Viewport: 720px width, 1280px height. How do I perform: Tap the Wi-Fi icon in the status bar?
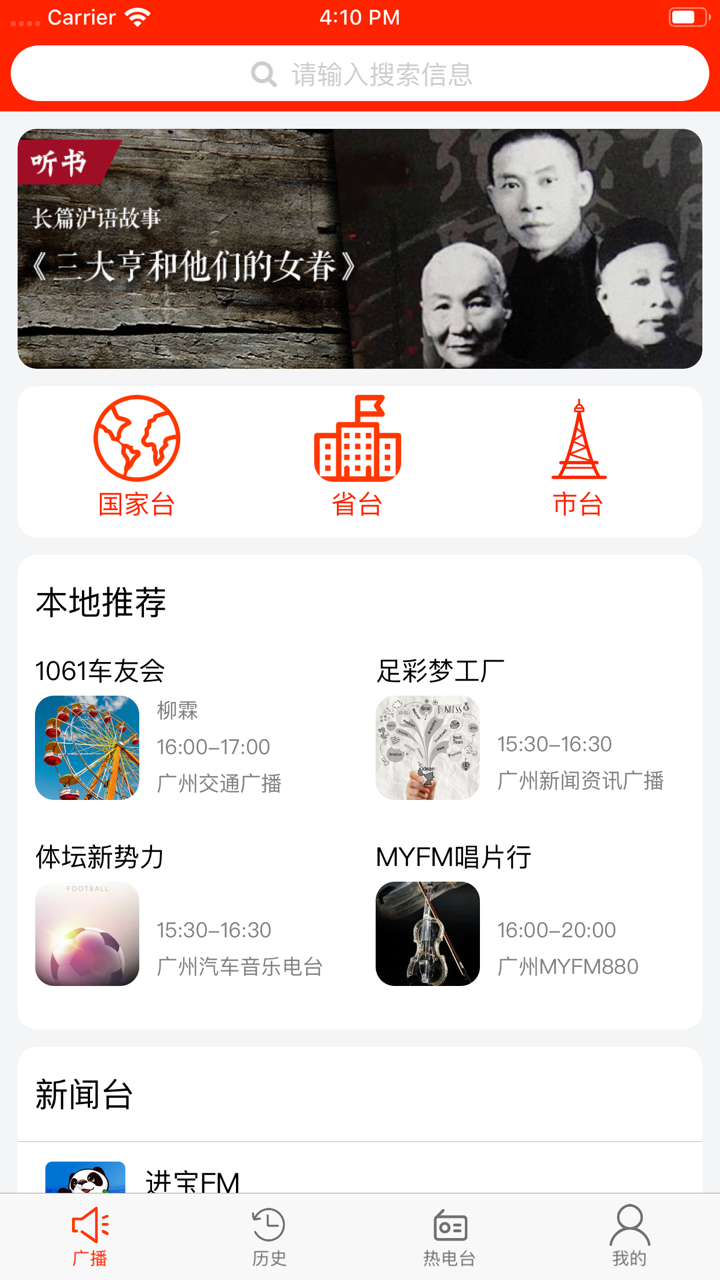140,16
